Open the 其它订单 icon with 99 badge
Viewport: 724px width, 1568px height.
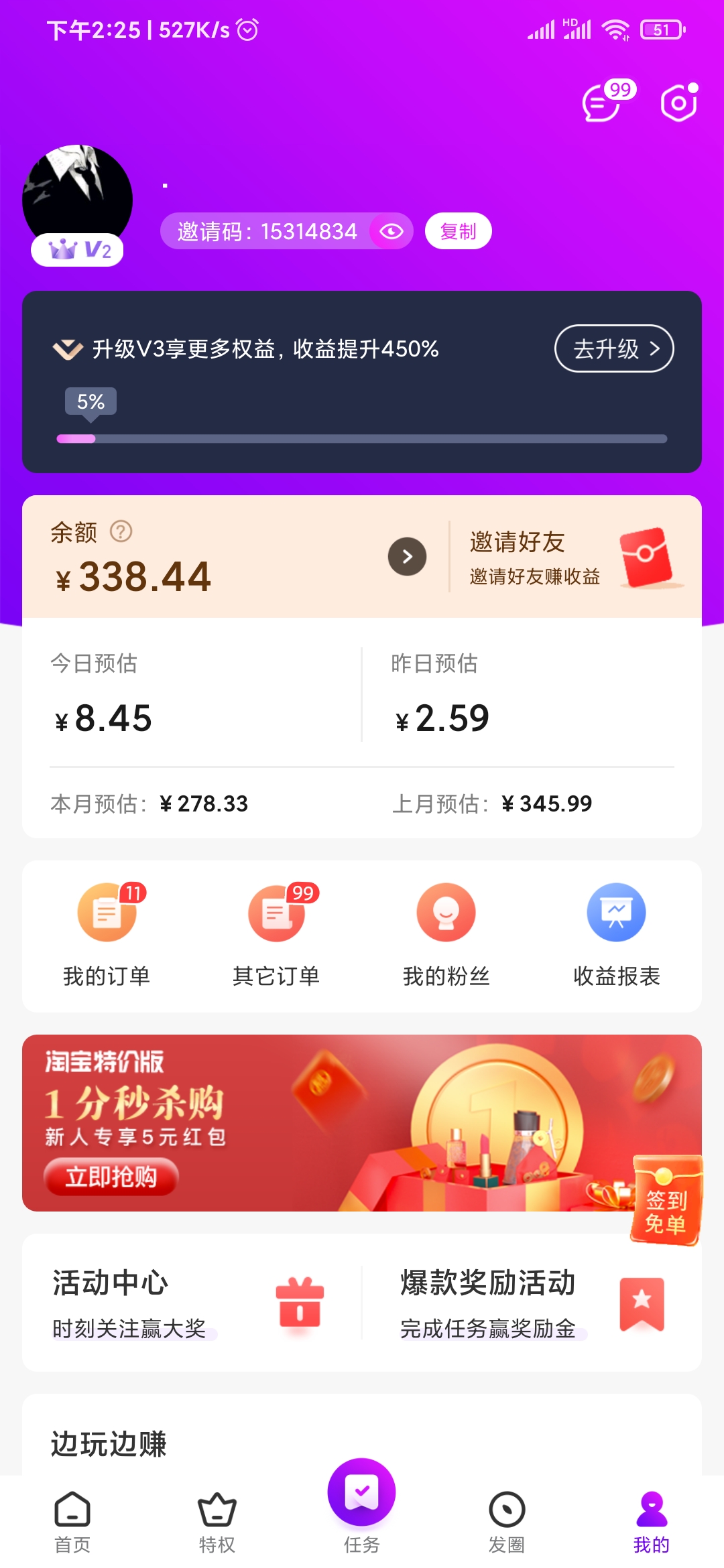click(276, 913)
